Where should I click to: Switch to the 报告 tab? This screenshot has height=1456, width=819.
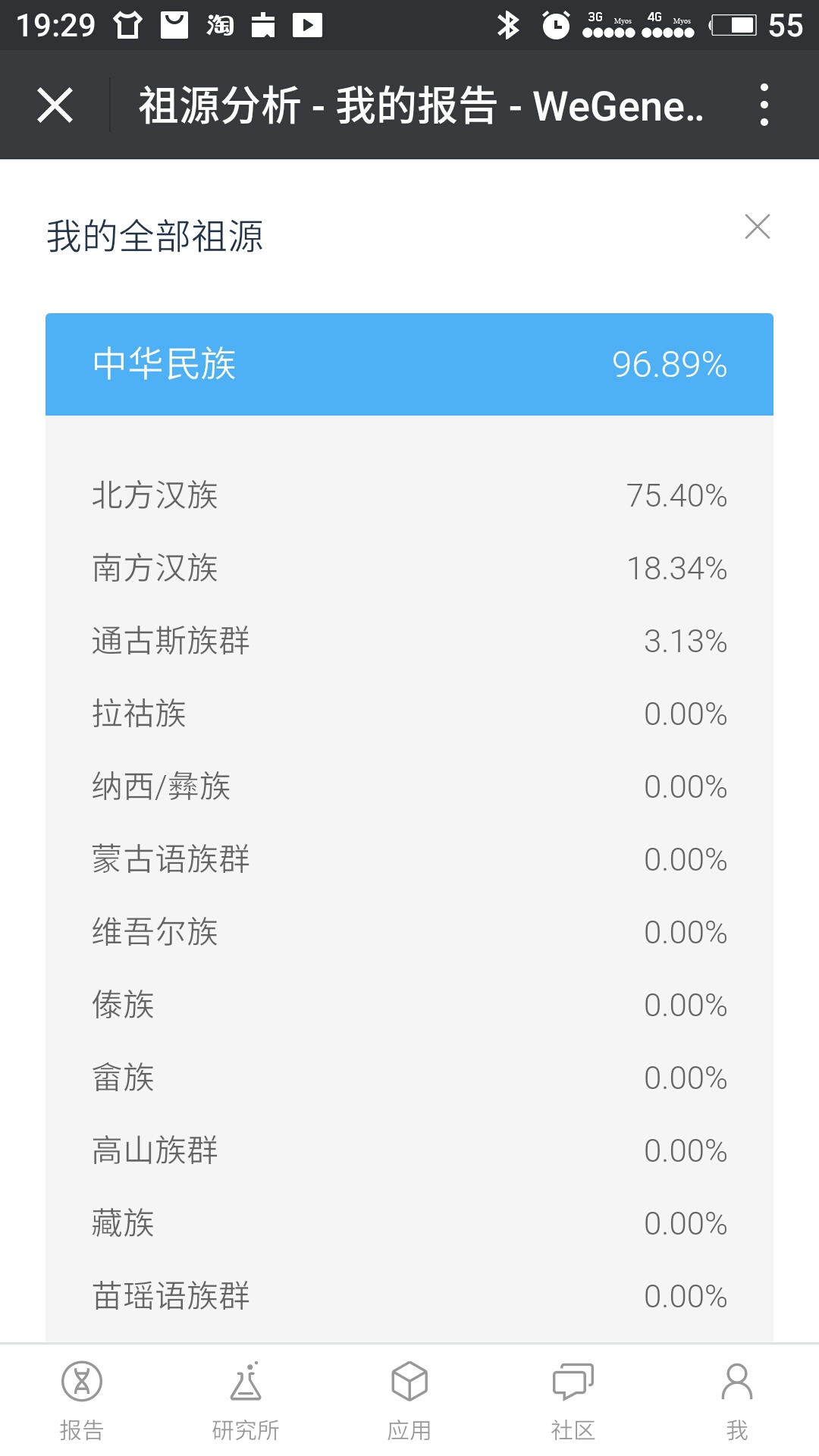(82, 1401)
